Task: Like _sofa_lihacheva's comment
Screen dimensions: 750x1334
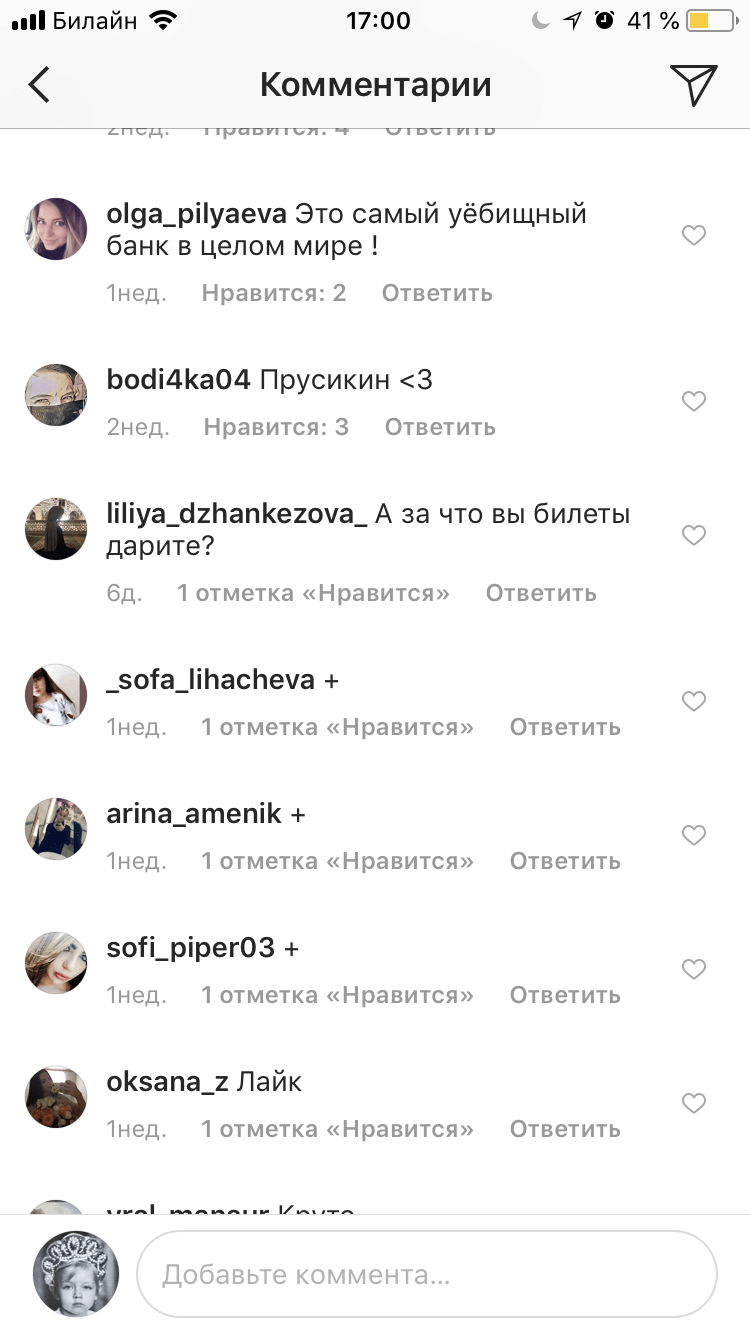Action: [x=693, y=702]
